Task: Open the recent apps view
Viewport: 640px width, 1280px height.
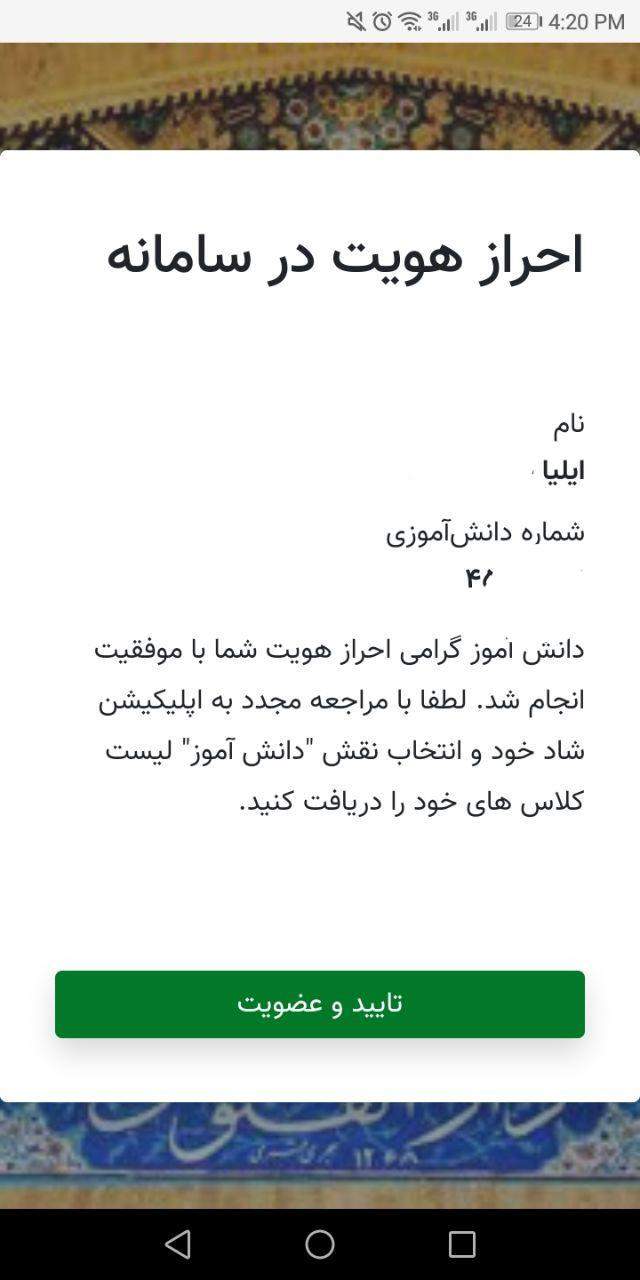Action: coord(462,1244)
